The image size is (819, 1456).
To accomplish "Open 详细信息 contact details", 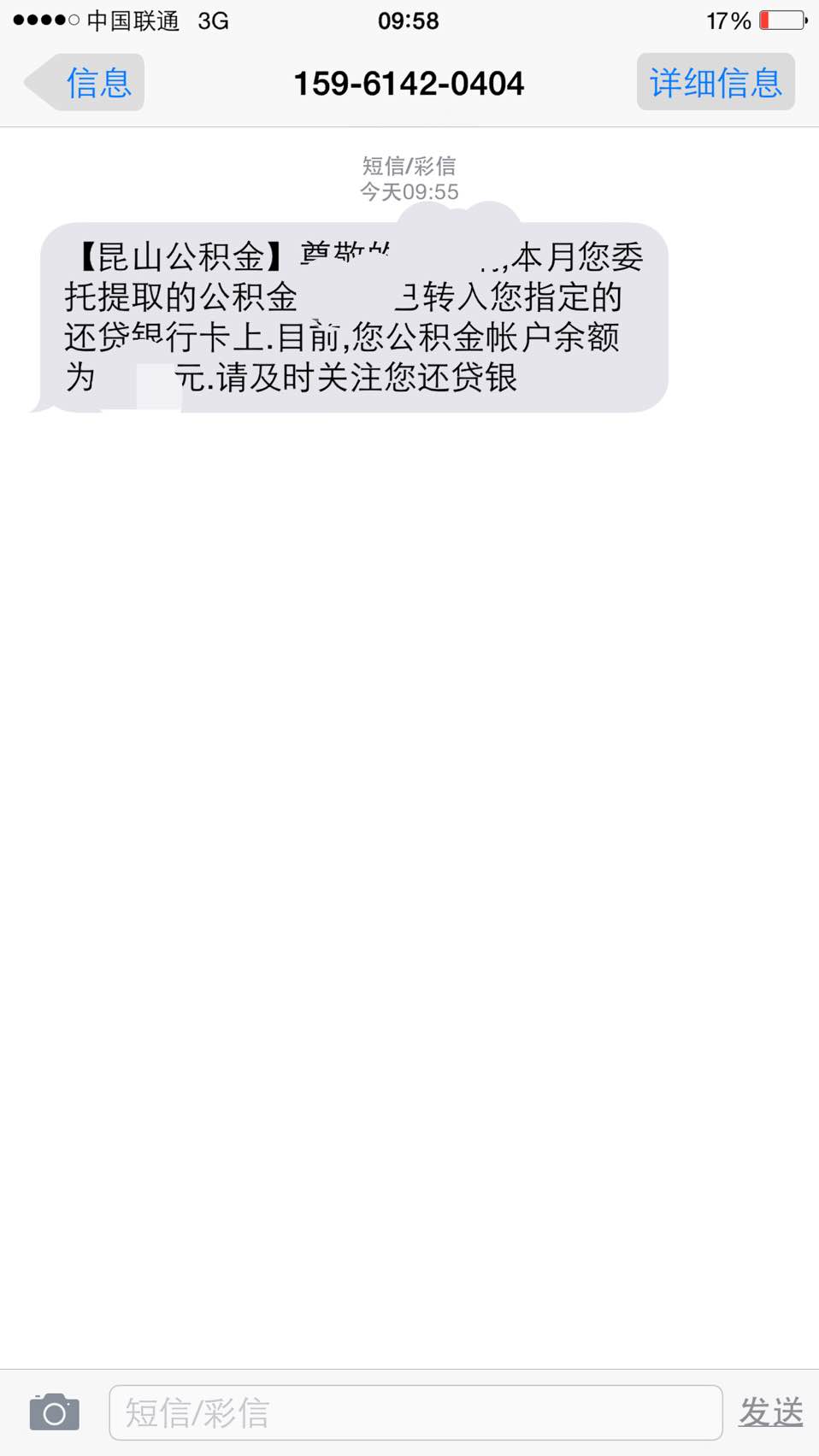I will 716,83.
